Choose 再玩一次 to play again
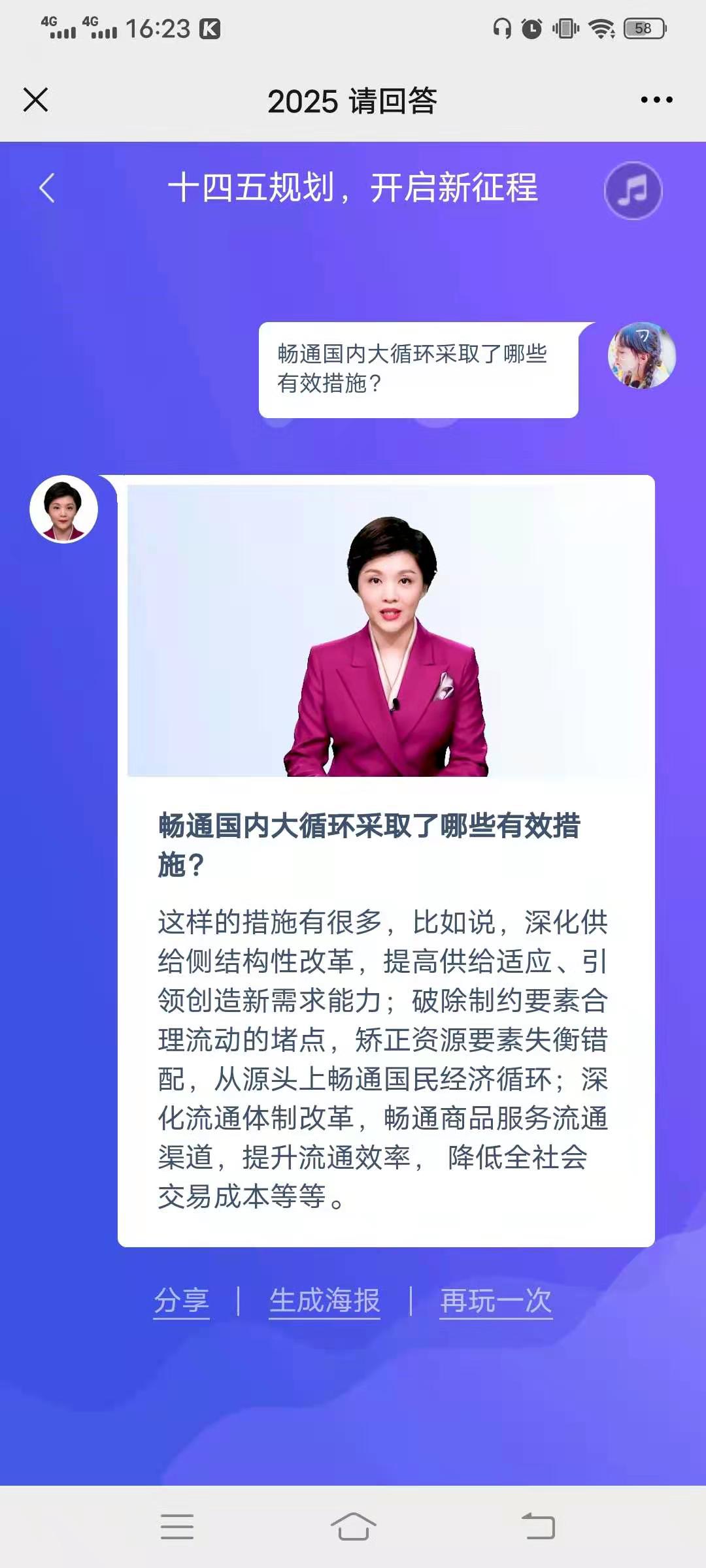Screen dimensions: 706x1568 [496, 1301]
